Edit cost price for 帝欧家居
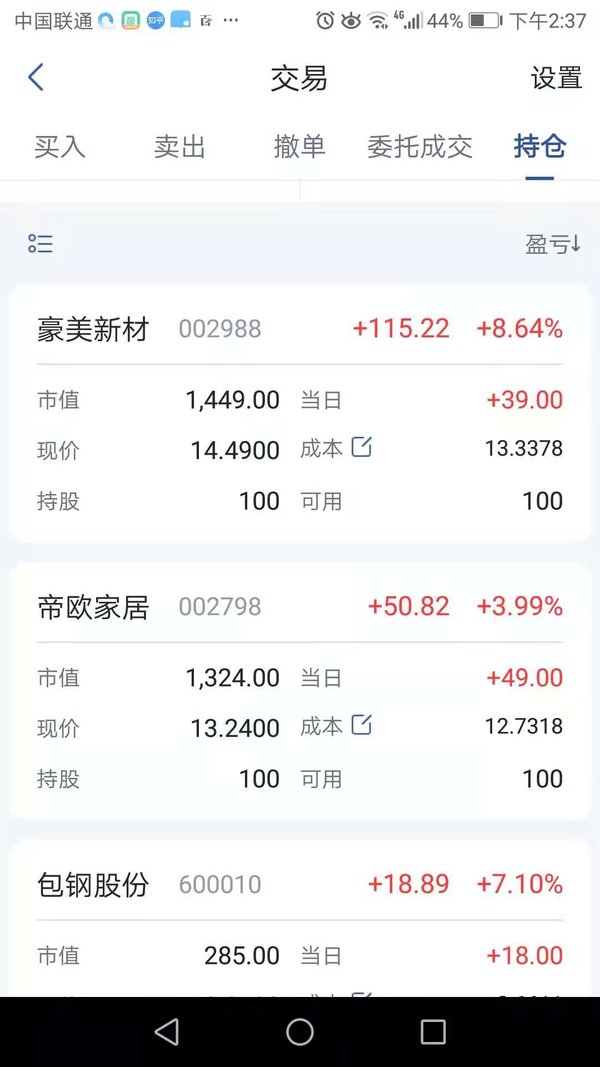 tap(361, 725)
